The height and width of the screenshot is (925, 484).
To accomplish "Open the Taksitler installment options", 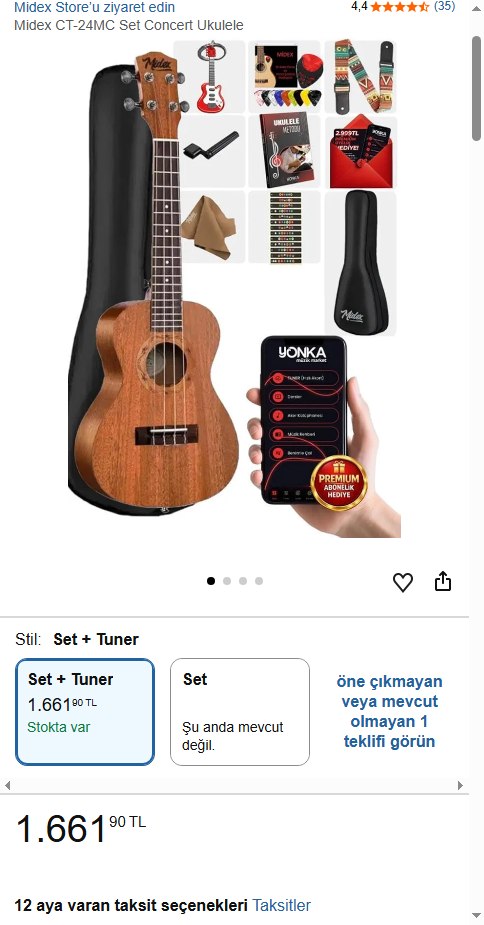I will [x=282, y=905].
